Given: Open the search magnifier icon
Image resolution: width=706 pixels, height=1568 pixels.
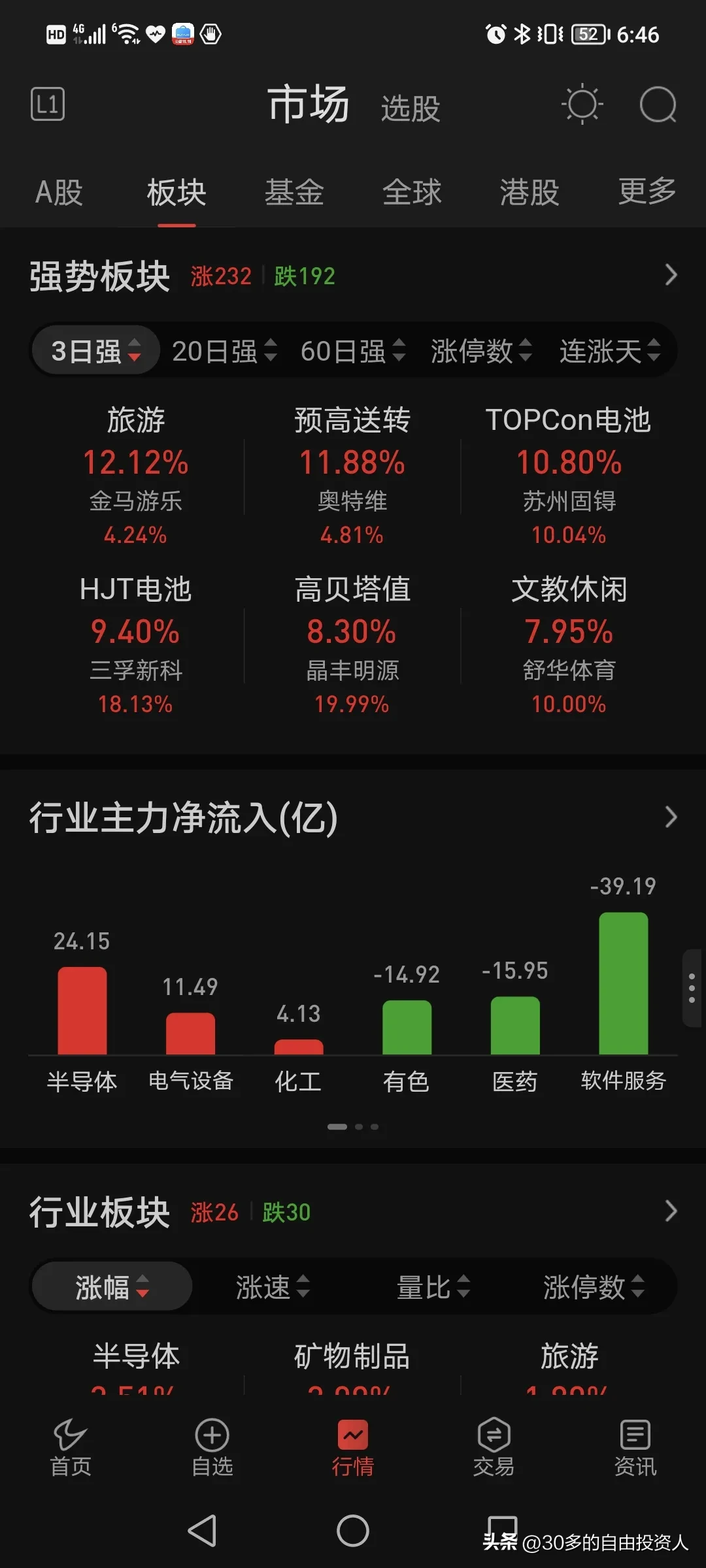Looking at the screenshot, I should coord(658,105).
